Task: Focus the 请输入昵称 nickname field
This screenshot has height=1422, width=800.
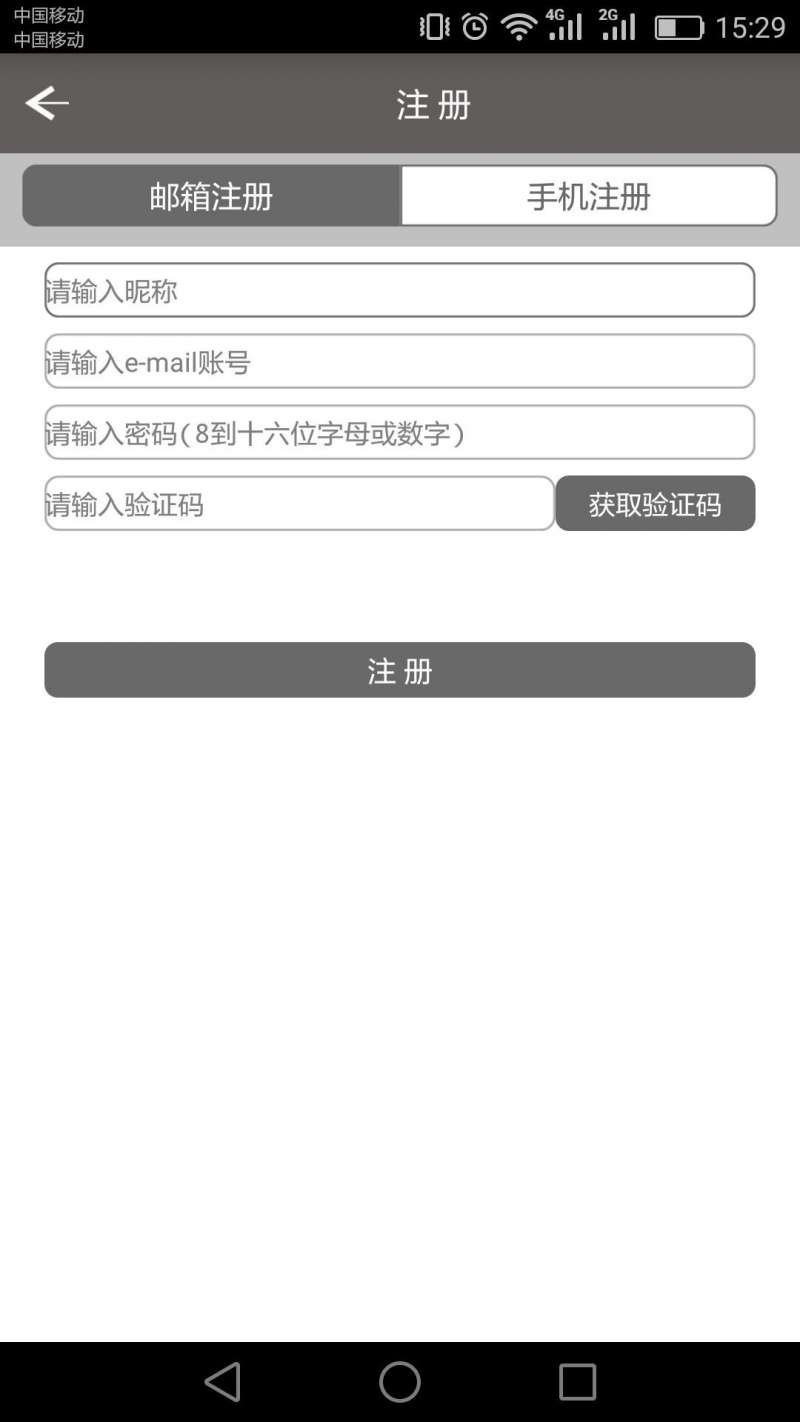Action: click(x=400, y=290)
